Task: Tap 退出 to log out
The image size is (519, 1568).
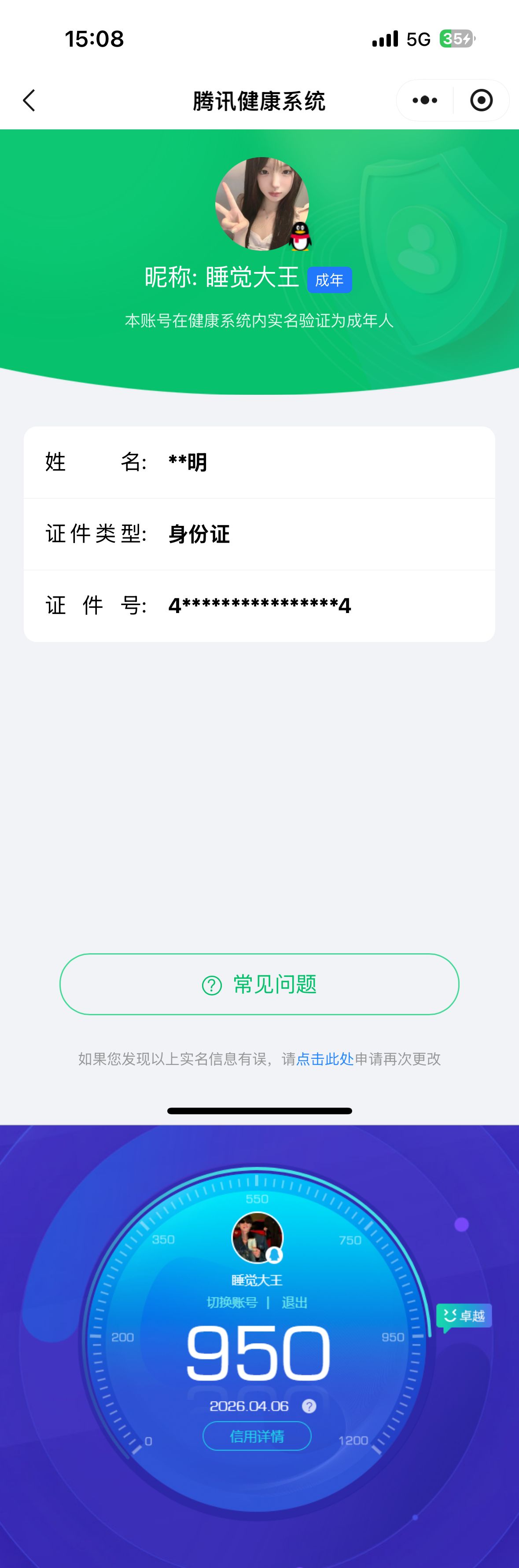Action: [x=294, y=1303]
